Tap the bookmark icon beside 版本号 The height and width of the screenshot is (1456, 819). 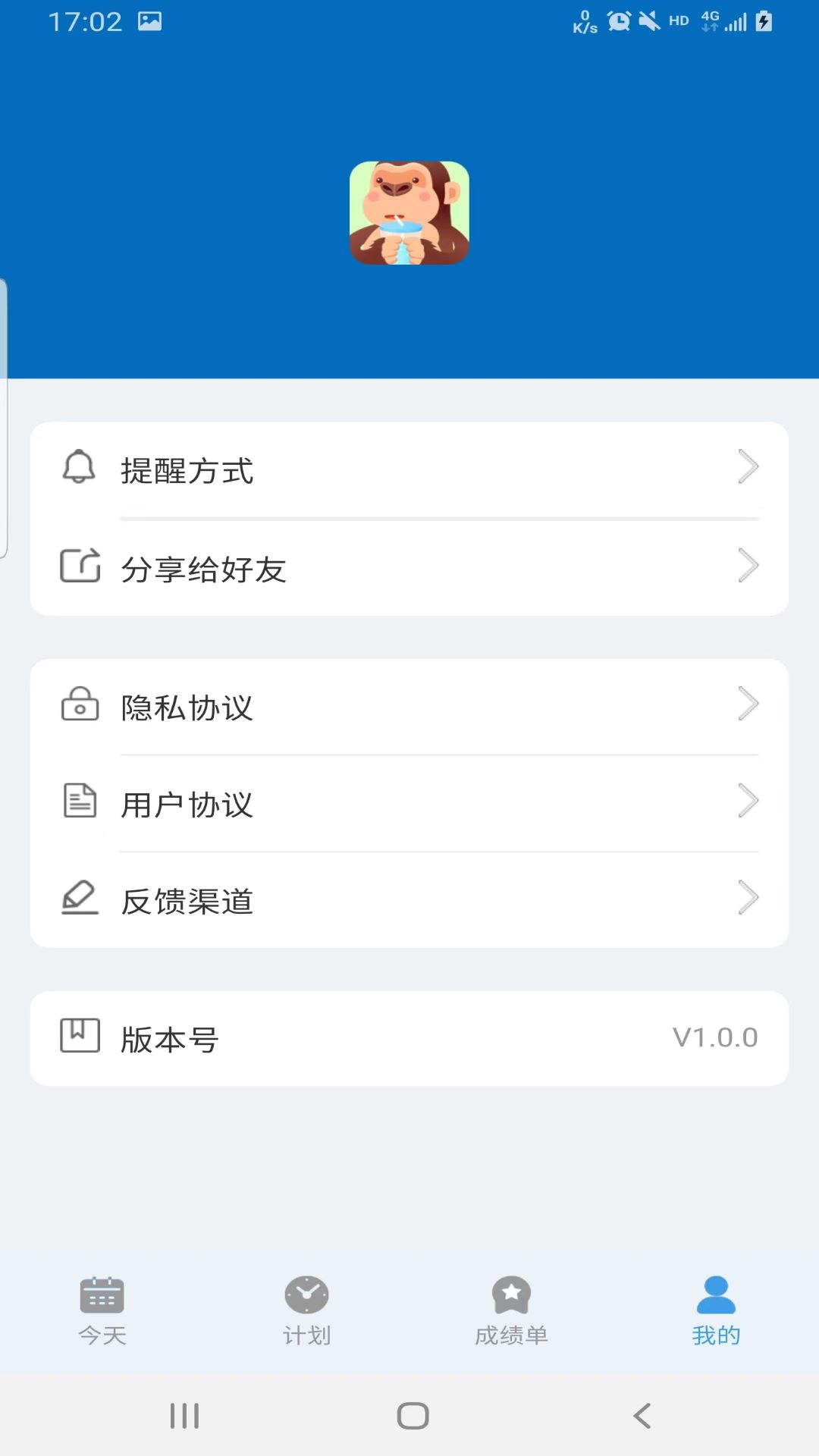79,1036
